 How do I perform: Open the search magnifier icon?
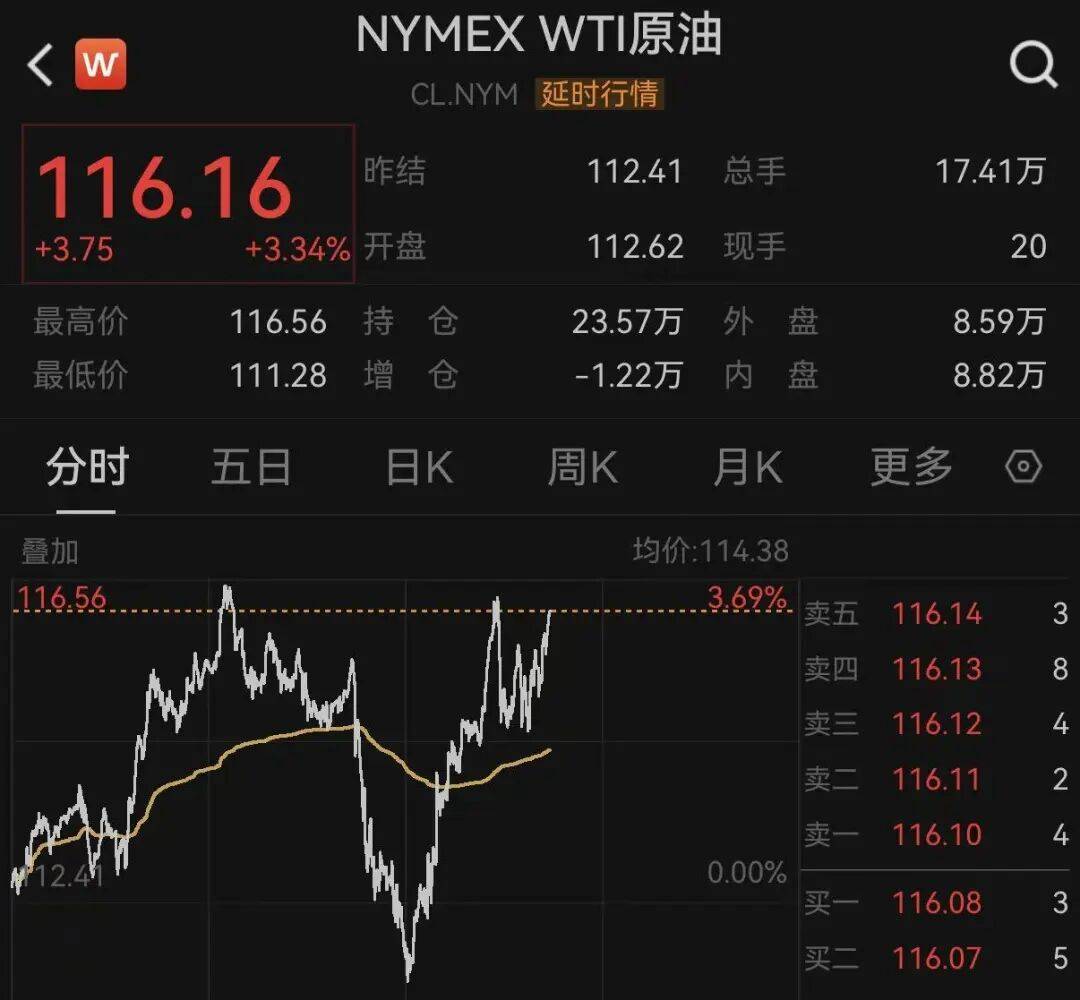point(1033,66)
